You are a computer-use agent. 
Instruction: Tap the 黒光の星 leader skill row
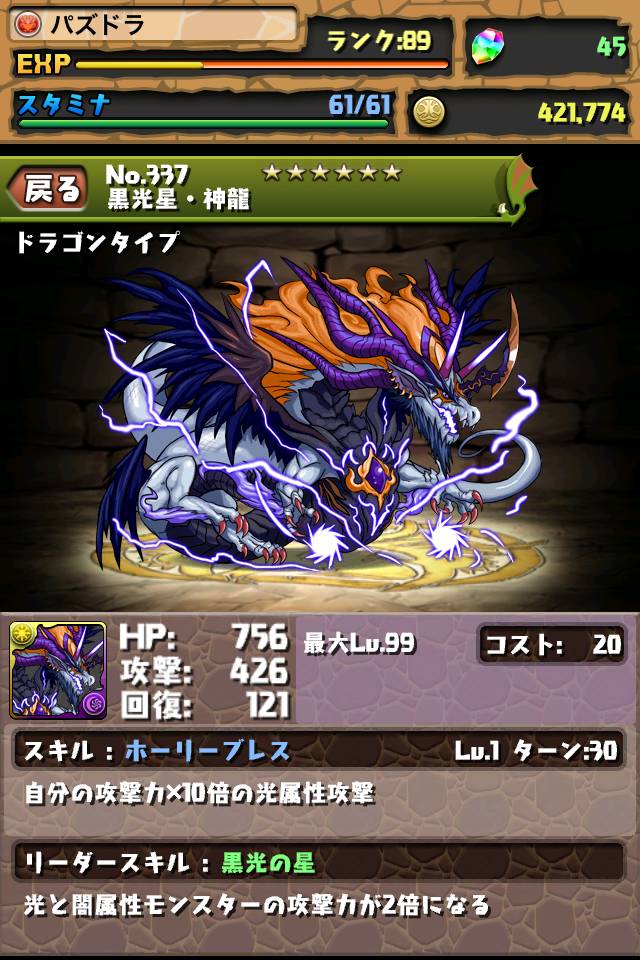click(x=318, y=863)
